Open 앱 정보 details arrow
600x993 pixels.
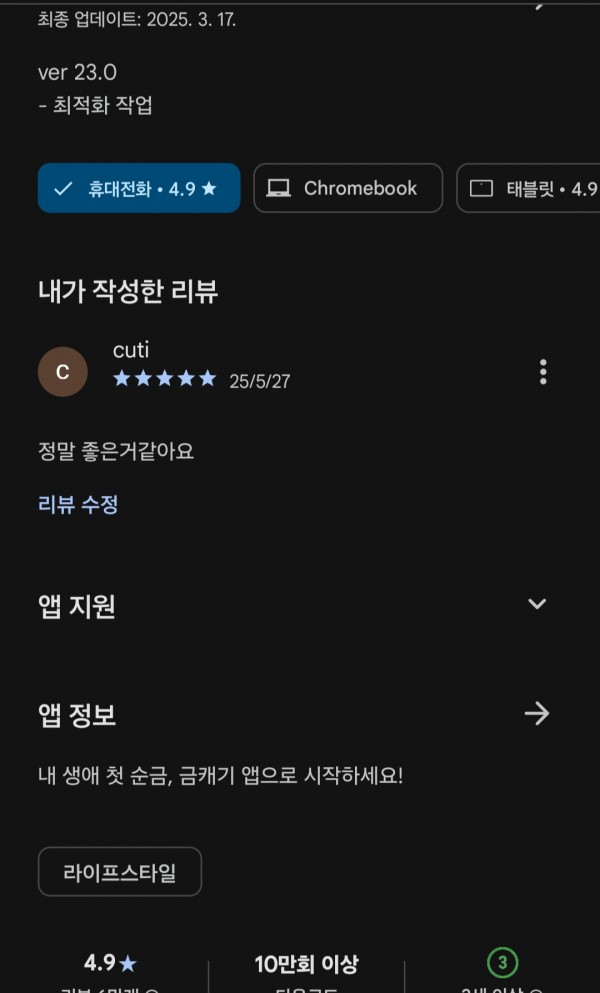pos(537,714)
